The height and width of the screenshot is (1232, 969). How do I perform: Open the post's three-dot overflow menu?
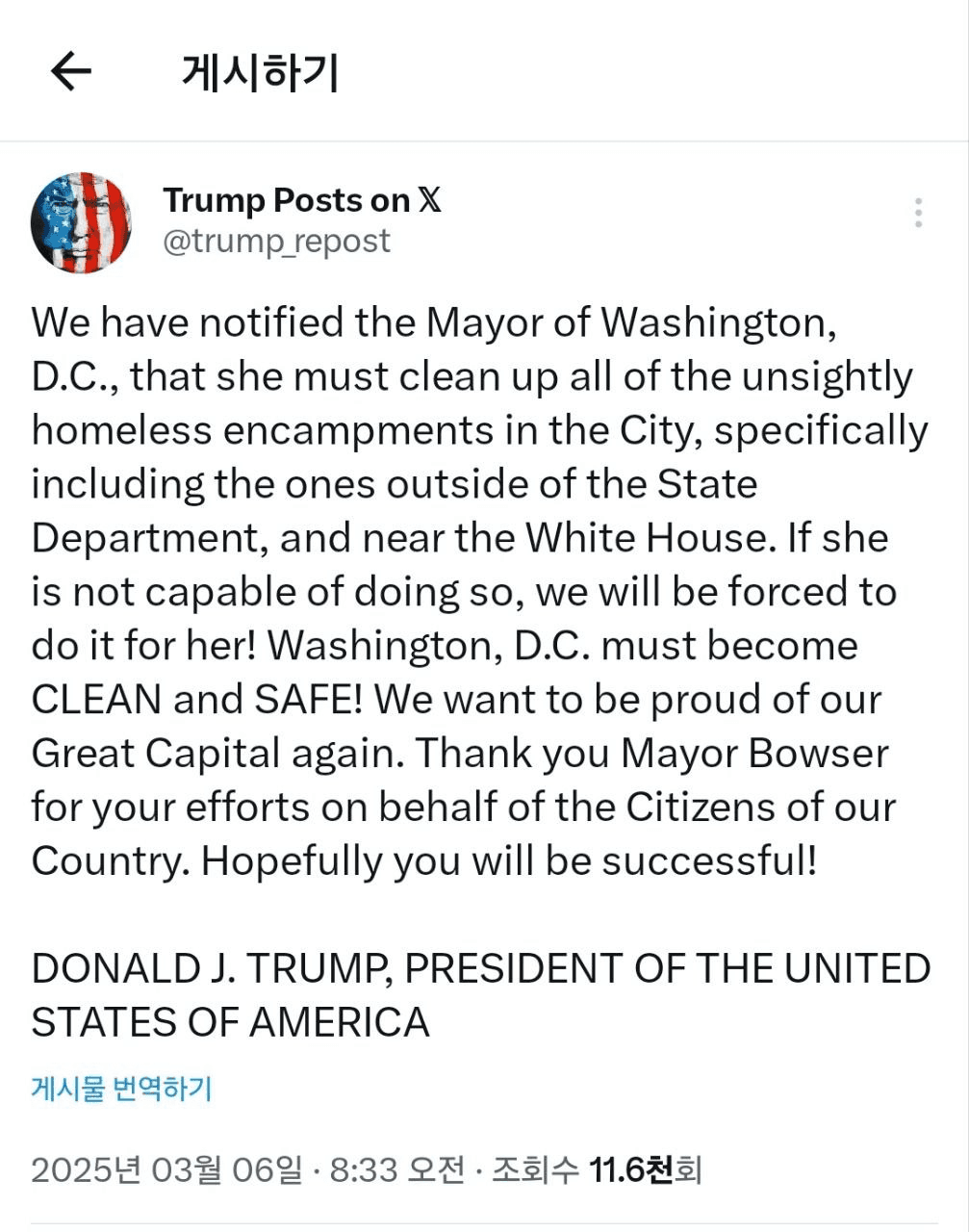tap(918, 213)
